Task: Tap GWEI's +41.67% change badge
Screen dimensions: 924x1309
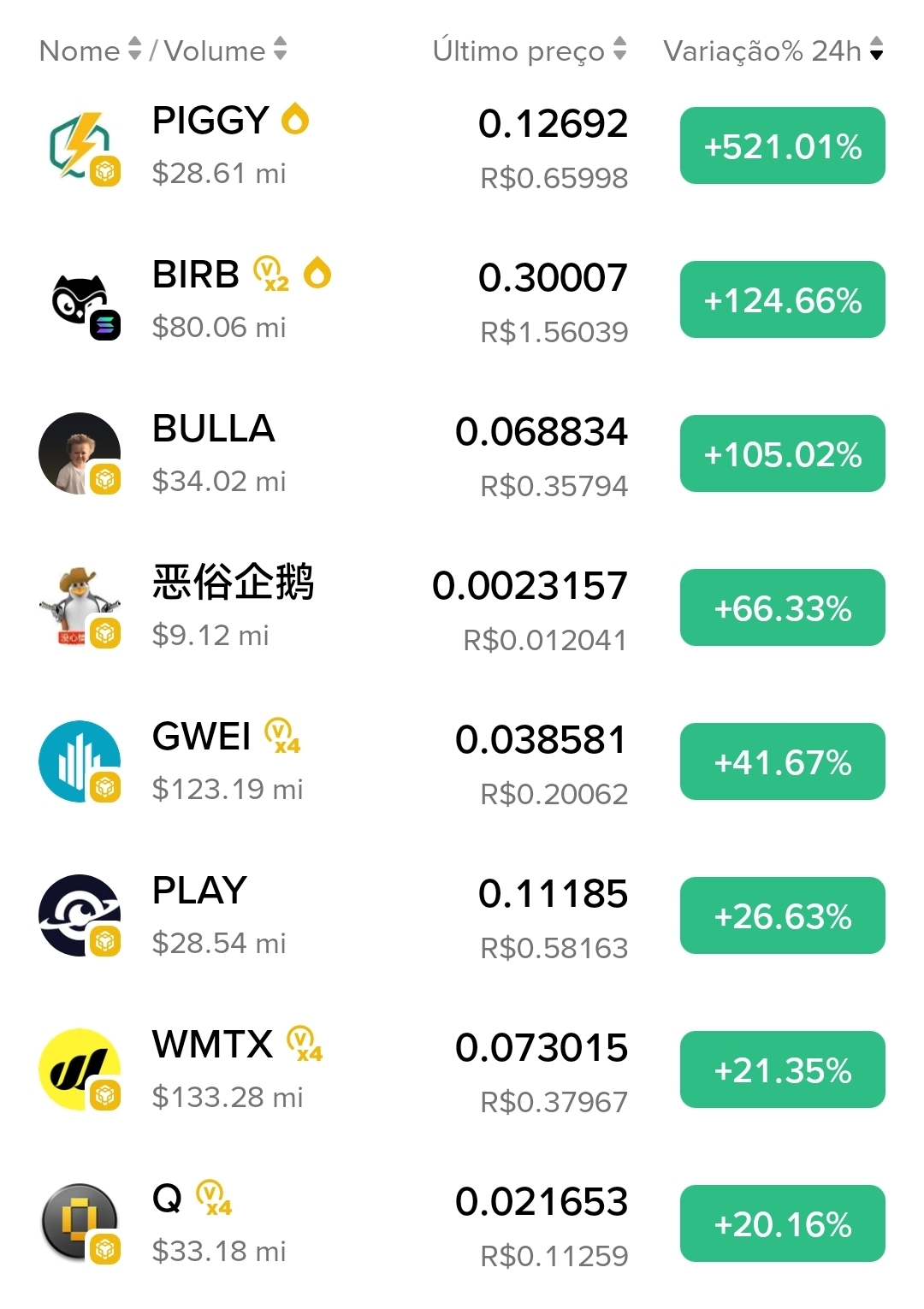Action: [x=782, y=761]
